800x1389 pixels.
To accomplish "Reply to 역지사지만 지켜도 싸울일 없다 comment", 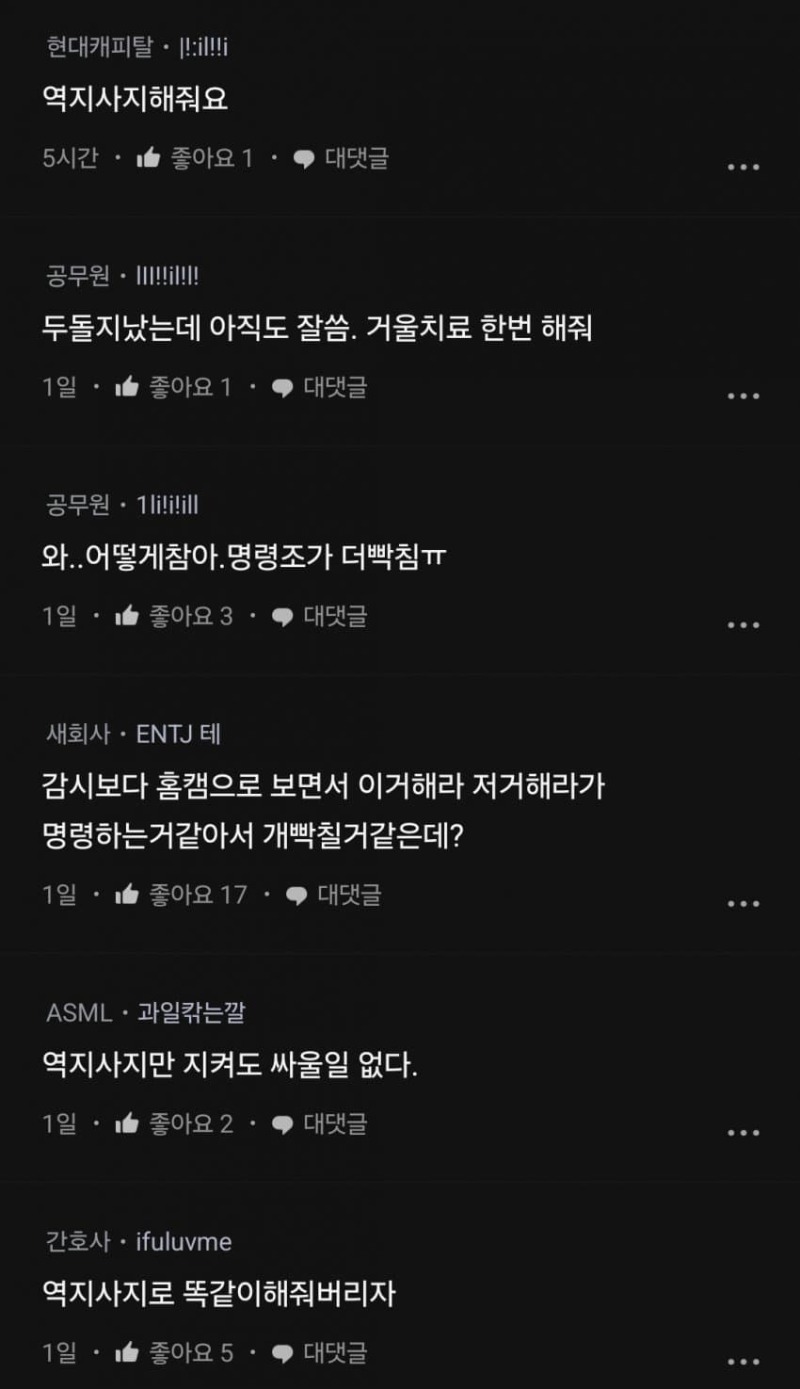I will (321, 1124).
